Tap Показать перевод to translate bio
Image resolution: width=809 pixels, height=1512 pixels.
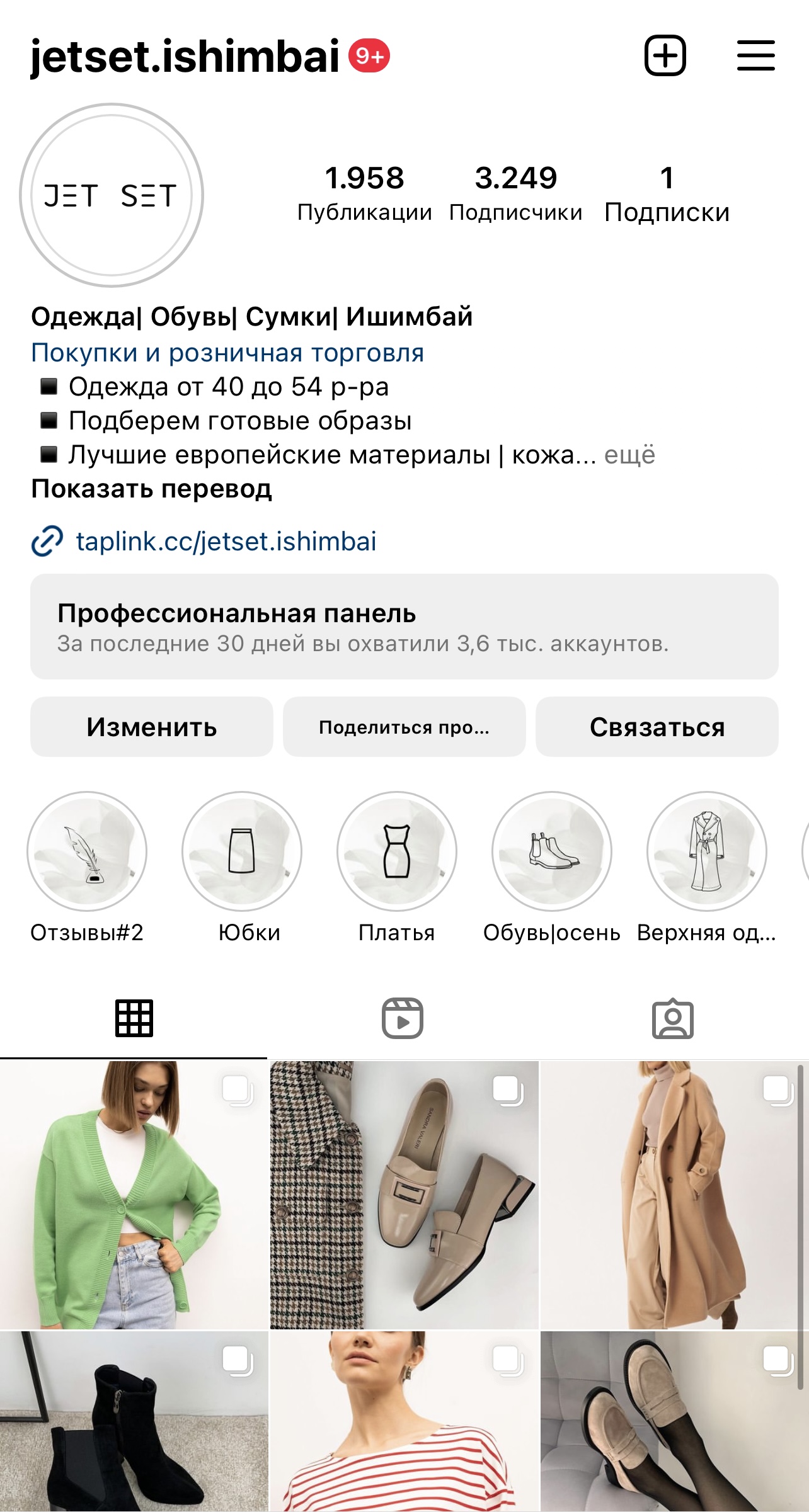(151, 489)
